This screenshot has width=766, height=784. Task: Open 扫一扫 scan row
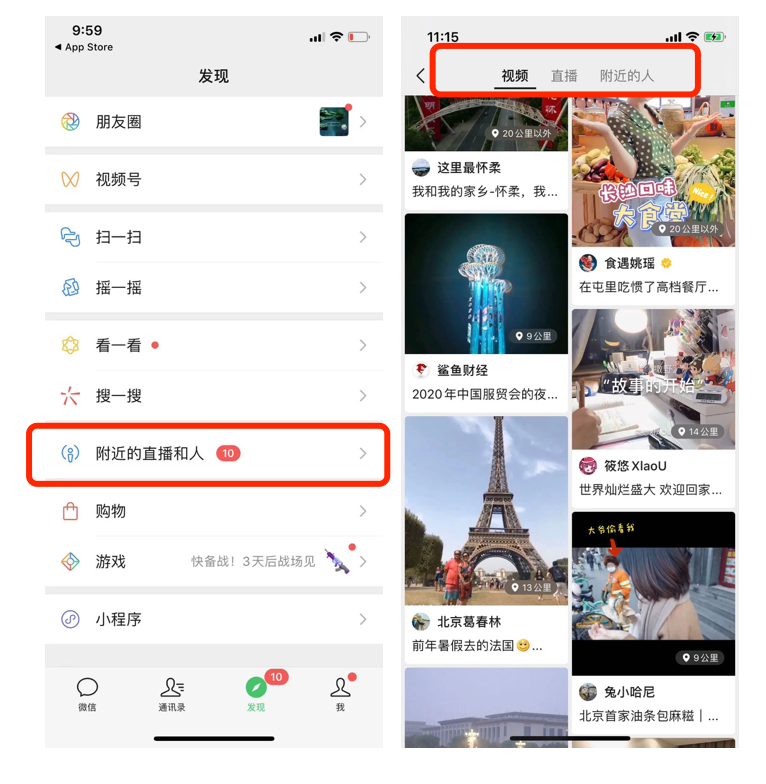click(213, 237)
